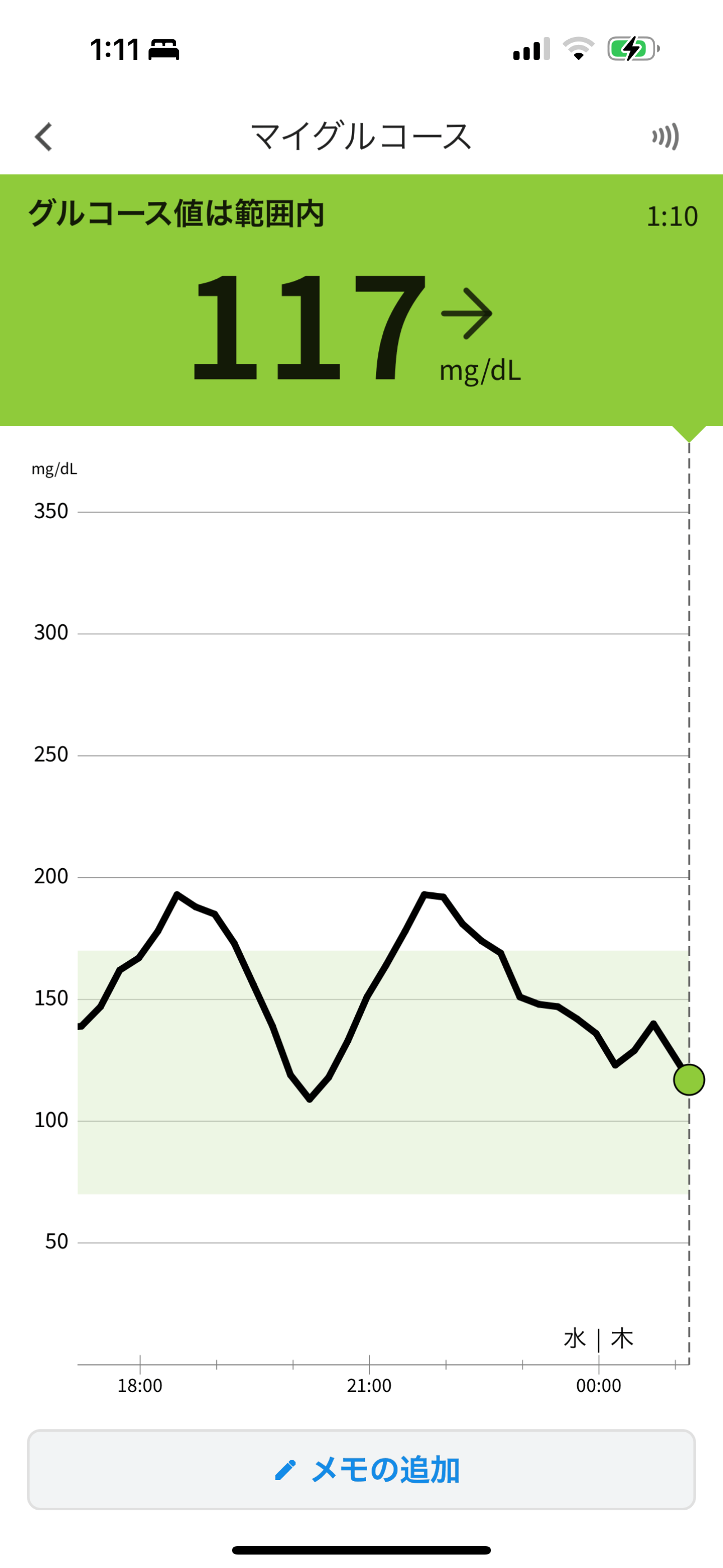Tap the sensor scan sound-wave icon

click(665, 136)
